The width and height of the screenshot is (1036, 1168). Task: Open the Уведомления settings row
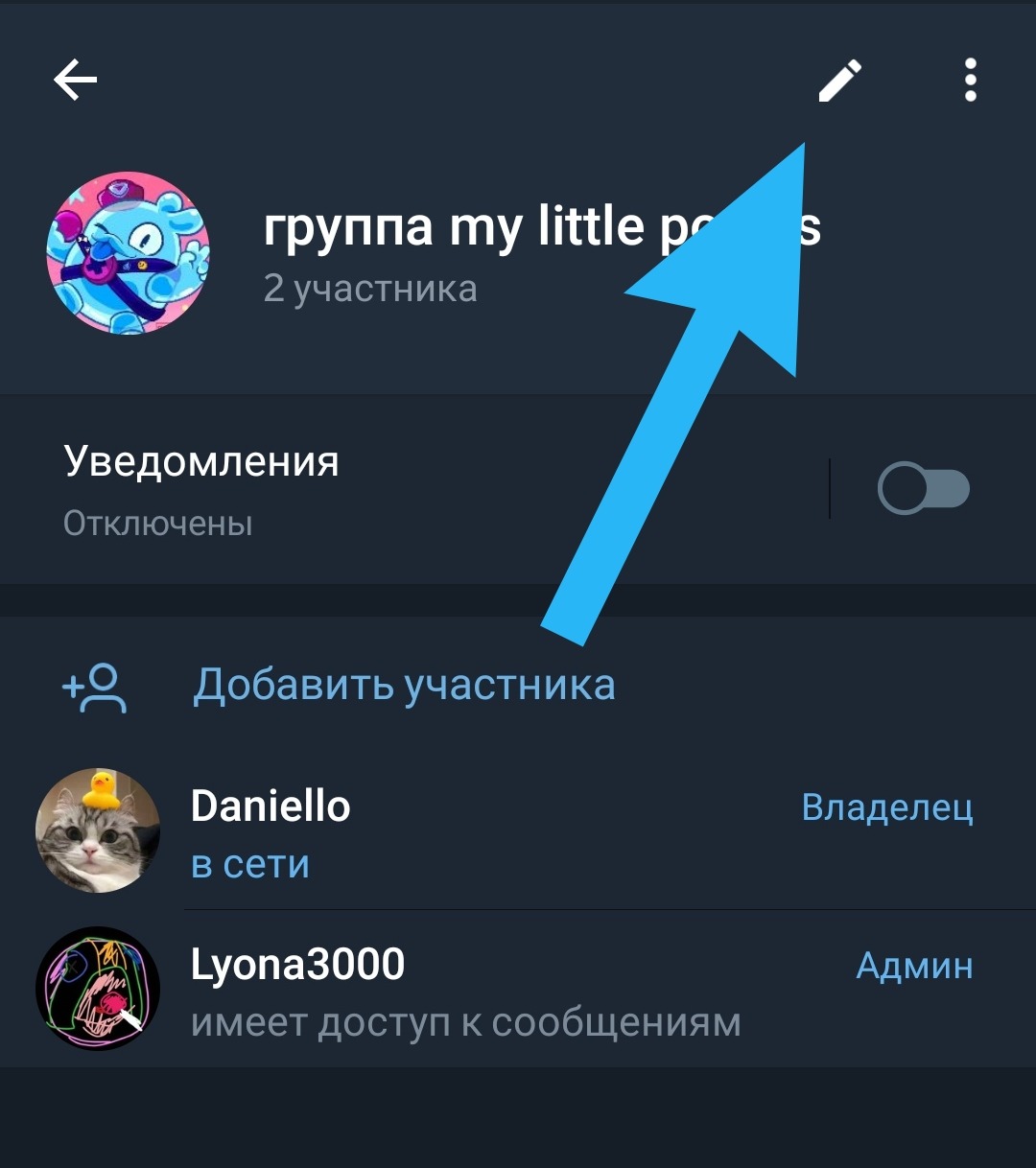tap(384, 489)
